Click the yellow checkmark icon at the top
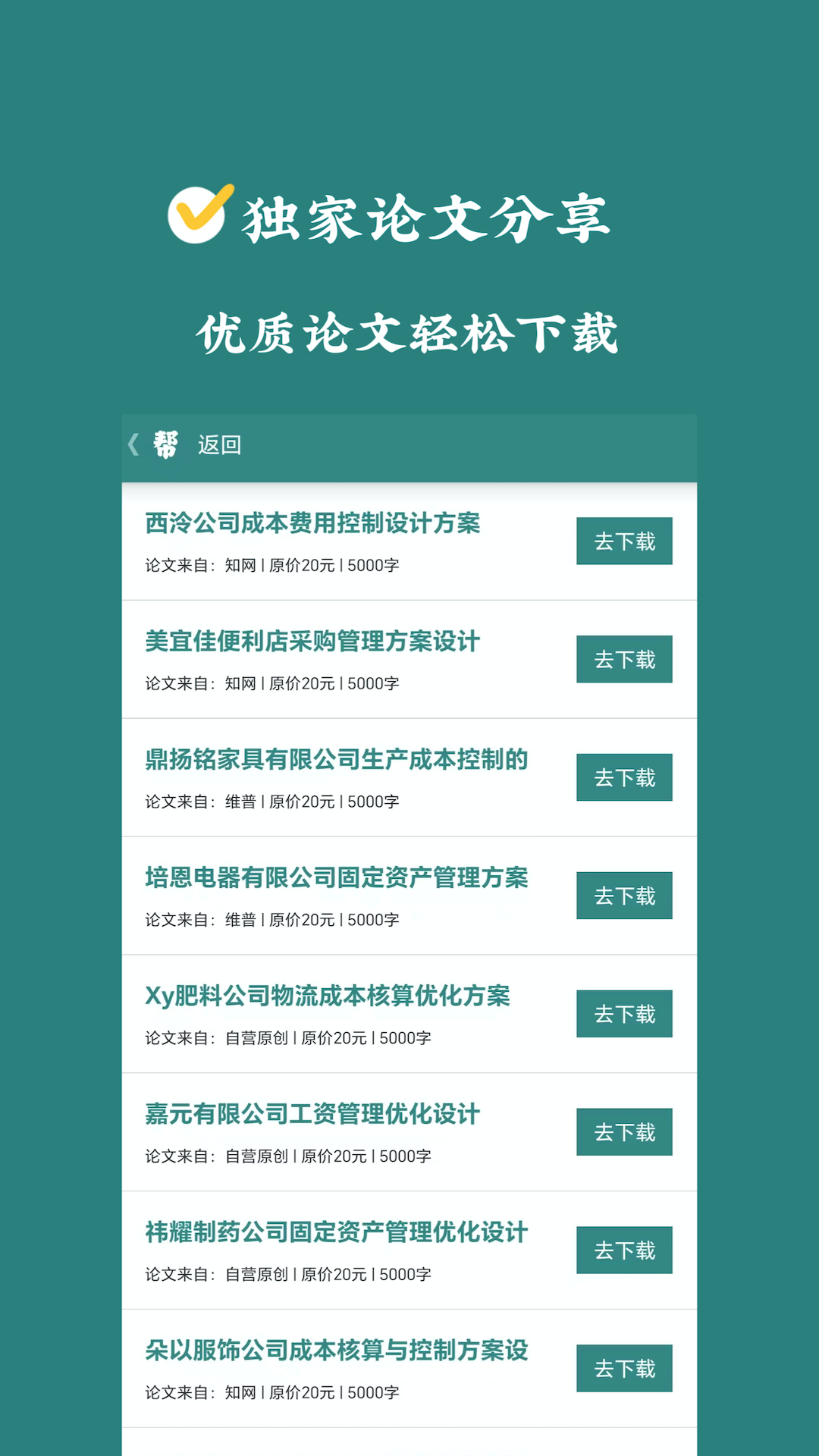 203,212
